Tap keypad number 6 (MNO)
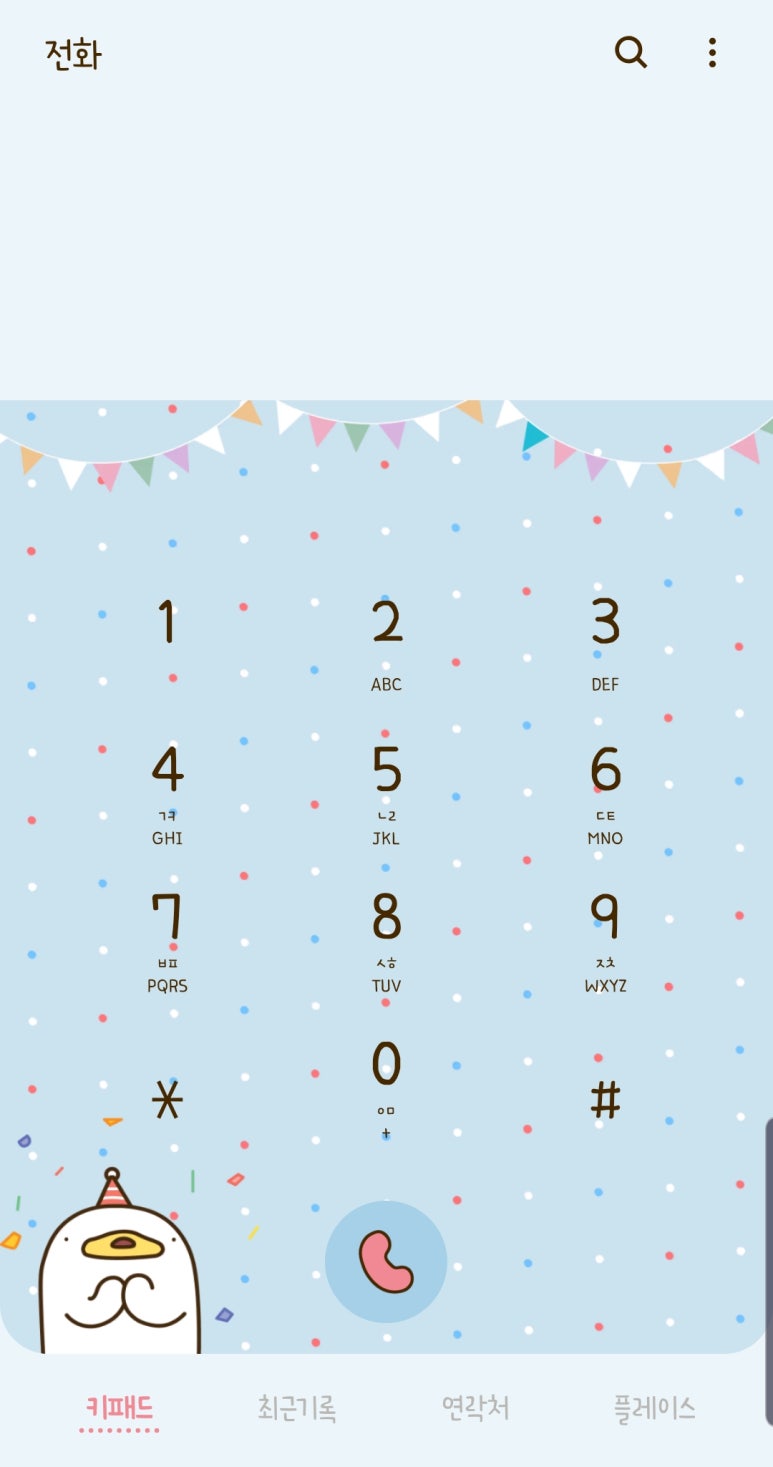The image size is (773, 1467). pyautogui.click(x=605, y=790)
